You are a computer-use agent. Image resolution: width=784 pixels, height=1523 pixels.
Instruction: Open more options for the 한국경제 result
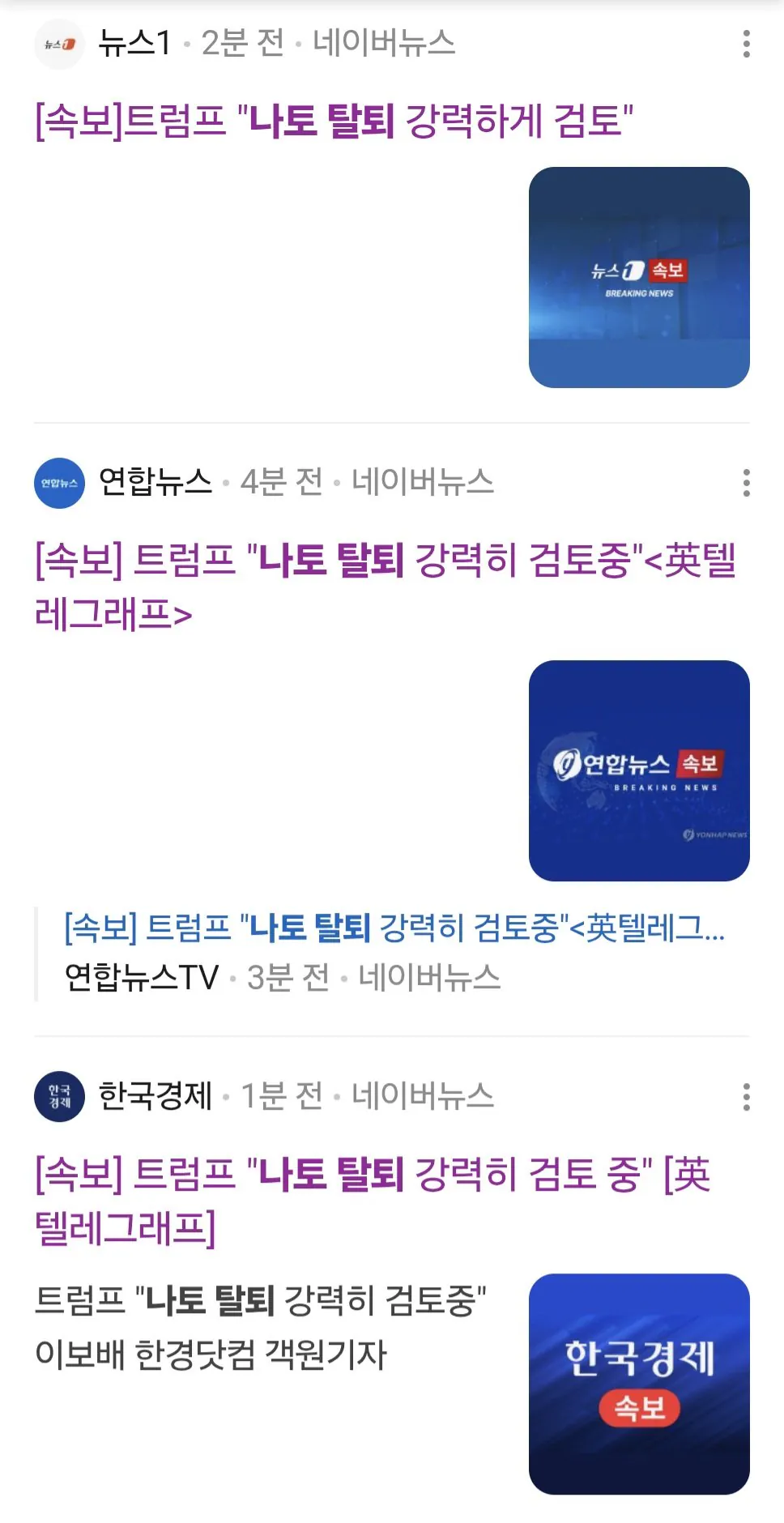click(x=746, y=1097)
